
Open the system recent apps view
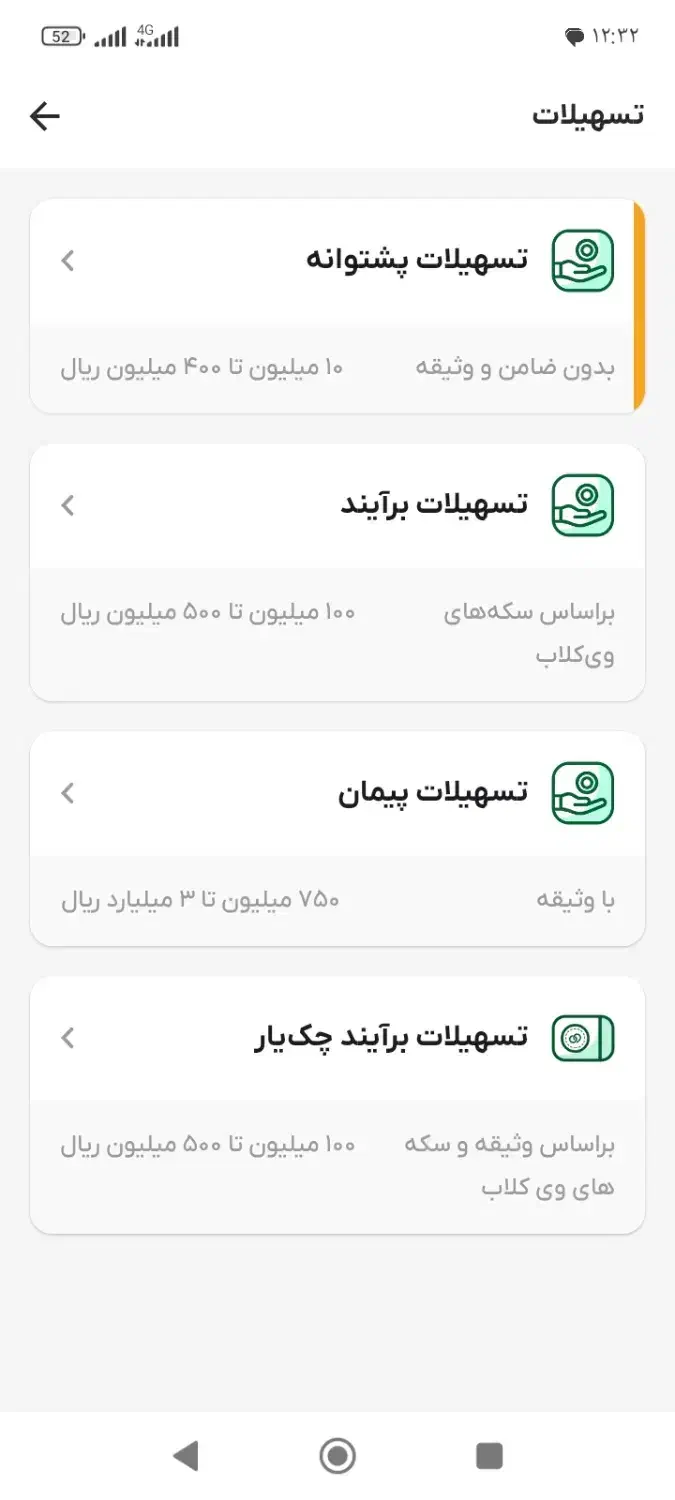489,1455
